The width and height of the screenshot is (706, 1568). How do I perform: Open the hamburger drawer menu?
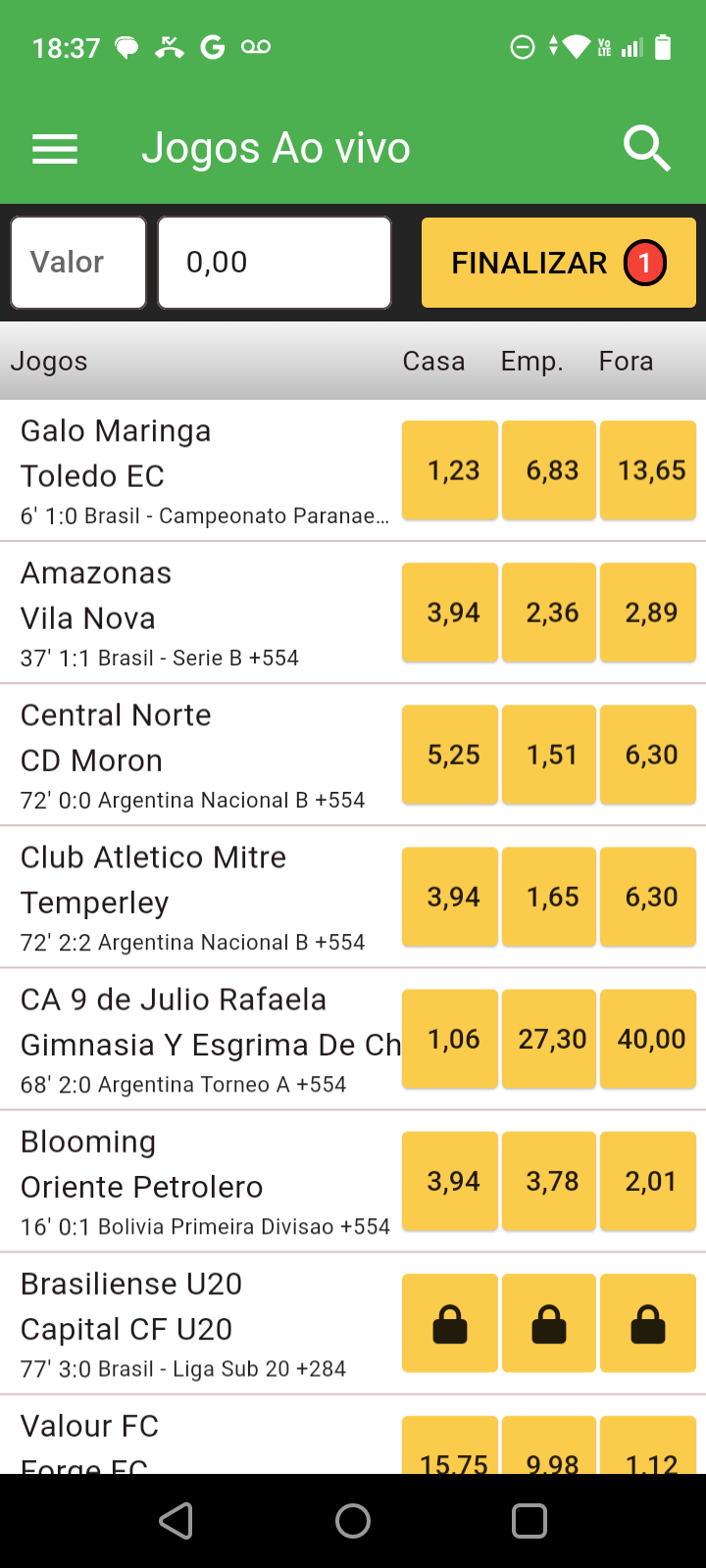click(x=55, y=149)
